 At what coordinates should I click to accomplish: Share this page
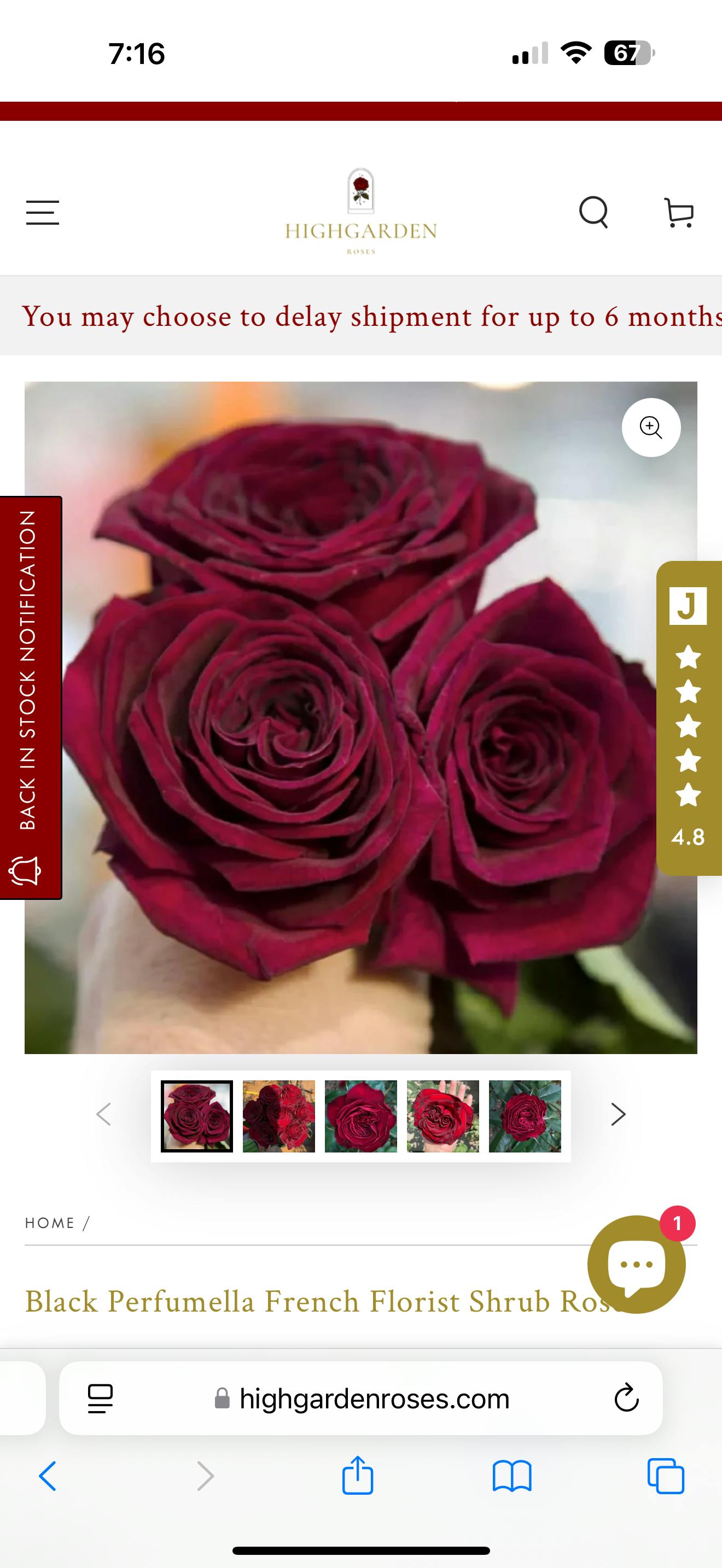pos(357,1475)
